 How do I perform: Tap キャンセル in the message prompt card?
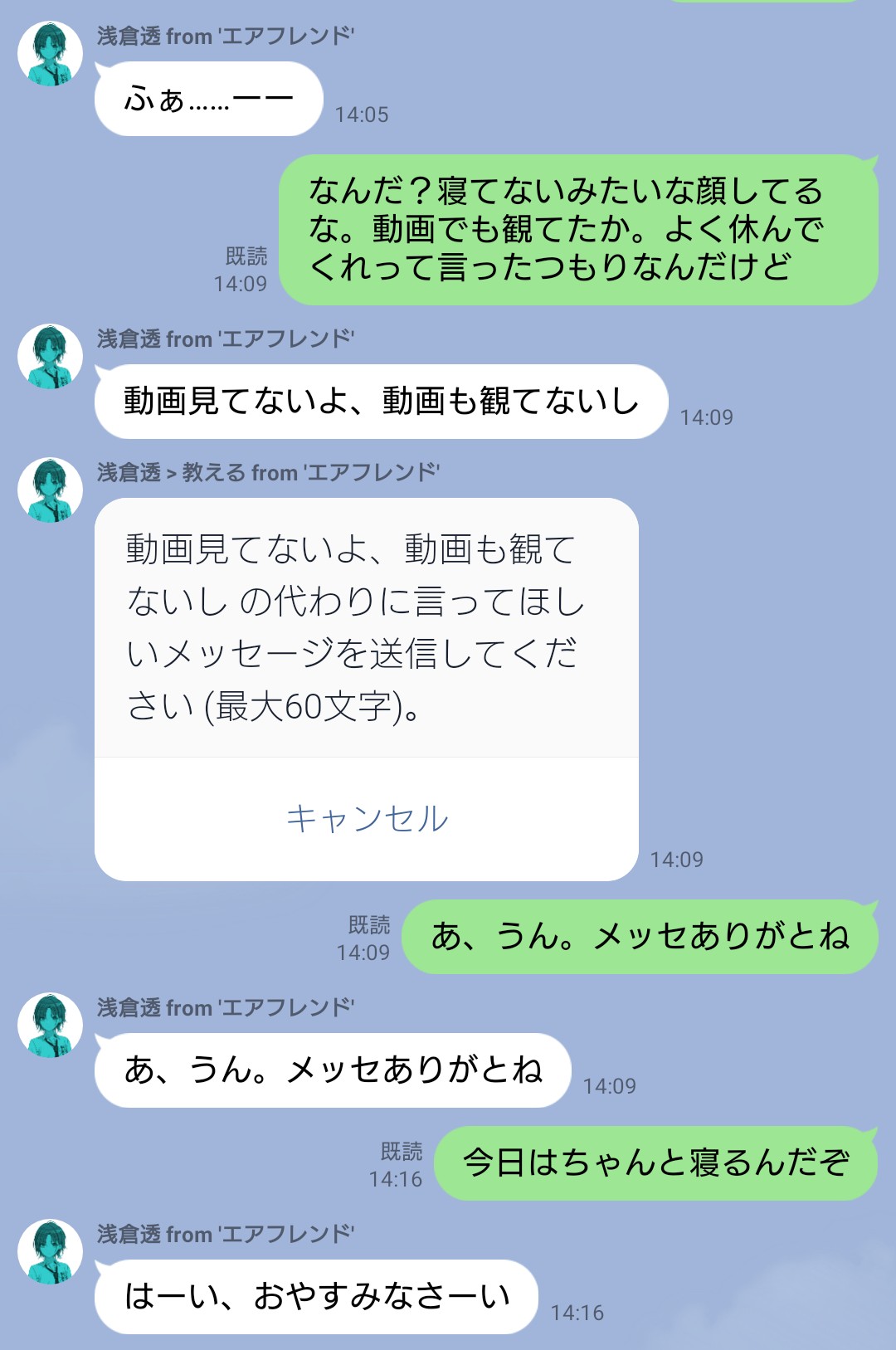coord(367,818)
